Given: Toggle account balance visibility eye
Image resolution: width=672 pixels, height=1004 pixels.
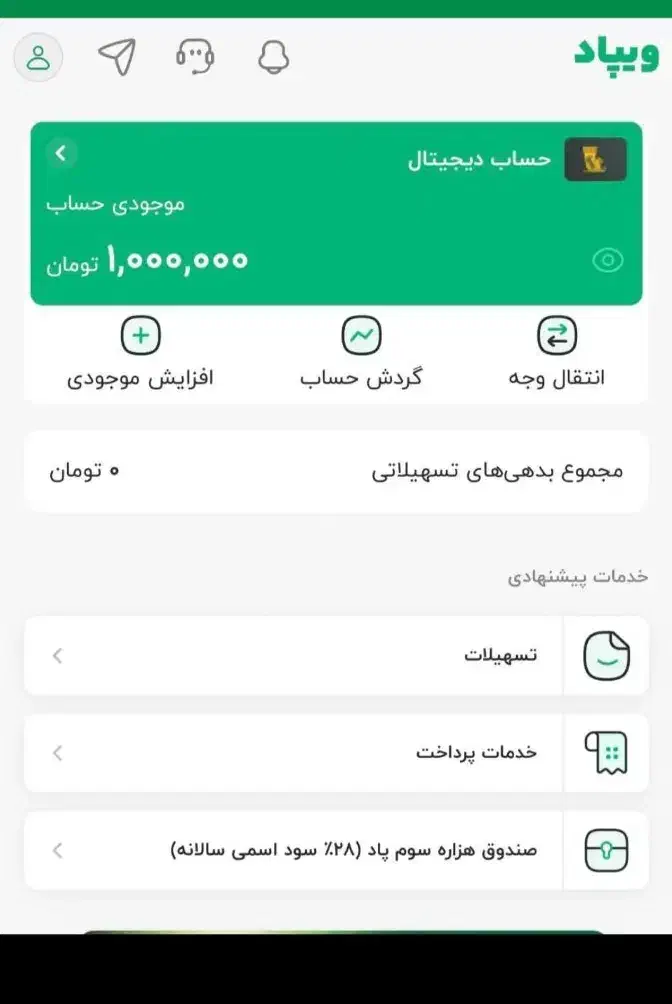Looking at the screenshot, I should point(607,261).
